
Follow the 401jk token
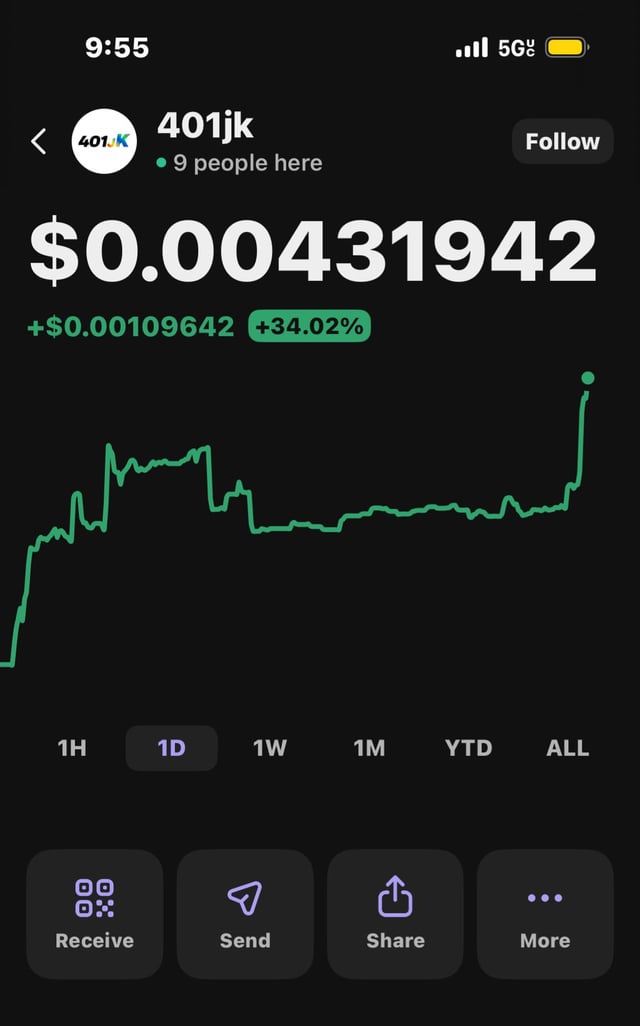(562, 142)
